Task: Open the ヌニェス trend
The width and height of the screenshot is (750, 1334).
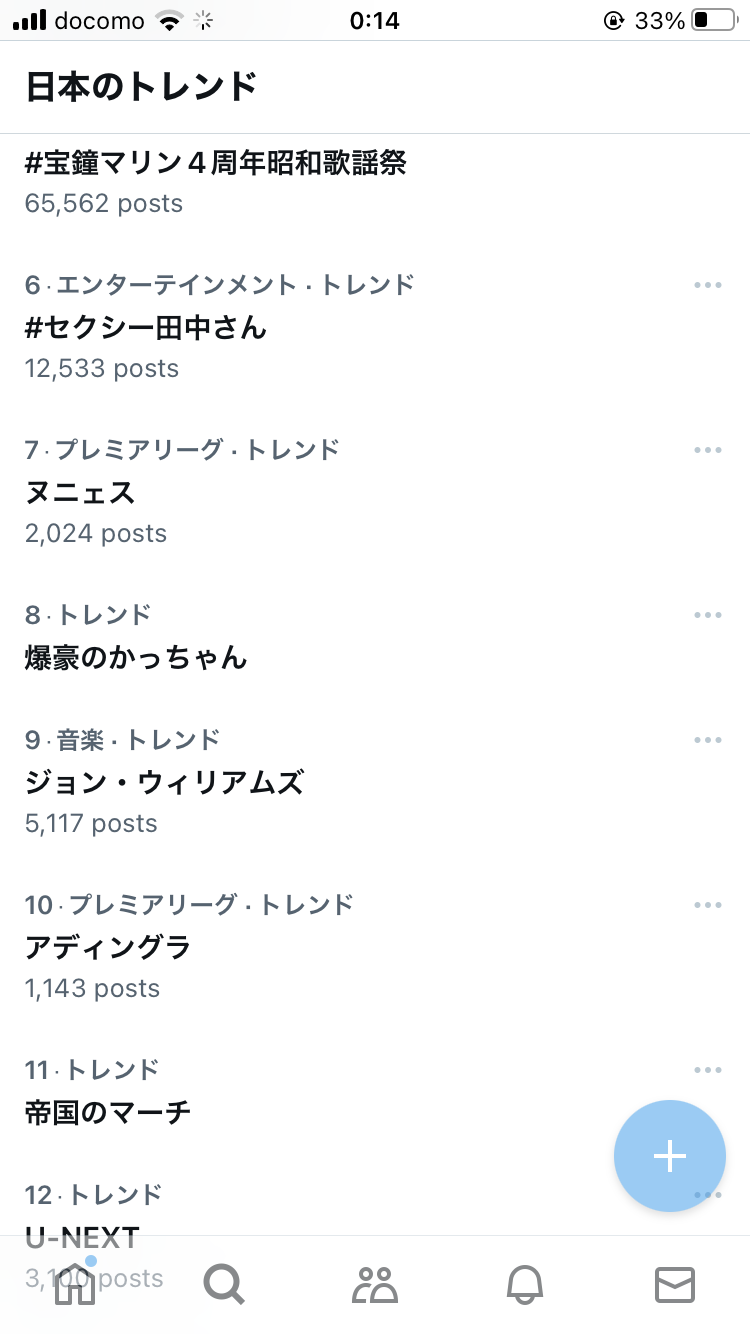Action: pos(375,490)
